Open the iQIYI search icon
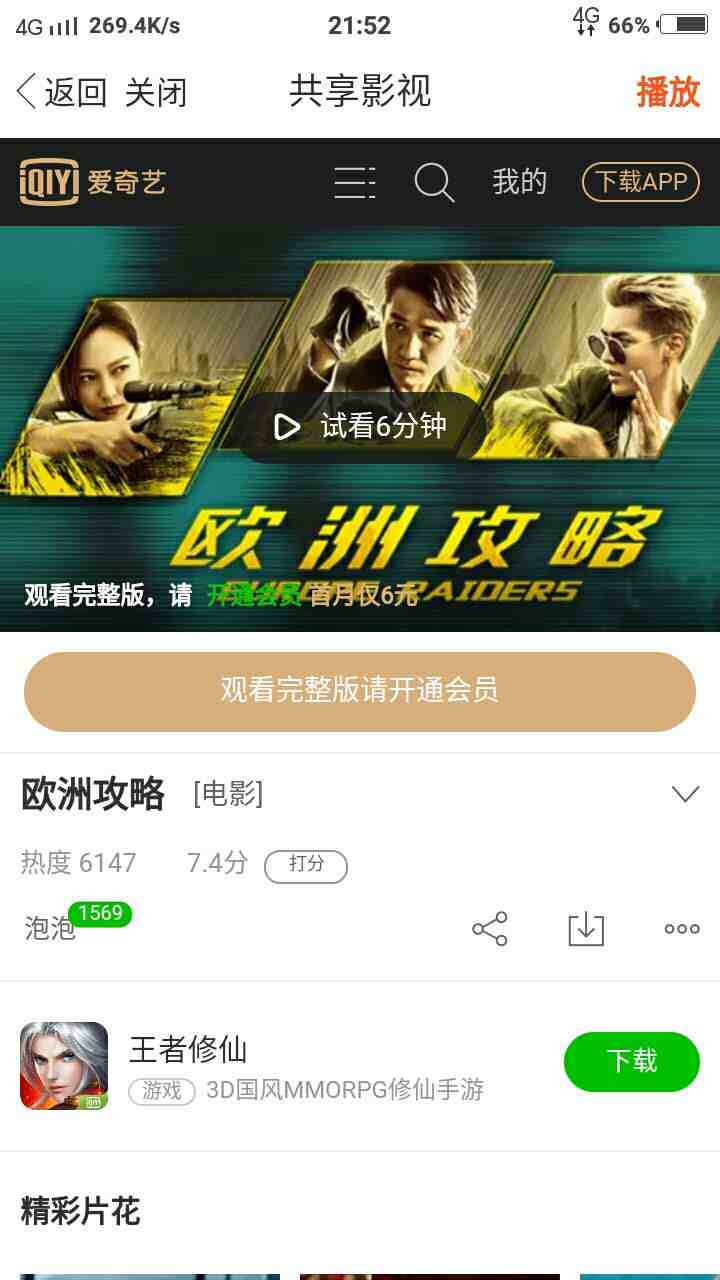 click(434, 182)
